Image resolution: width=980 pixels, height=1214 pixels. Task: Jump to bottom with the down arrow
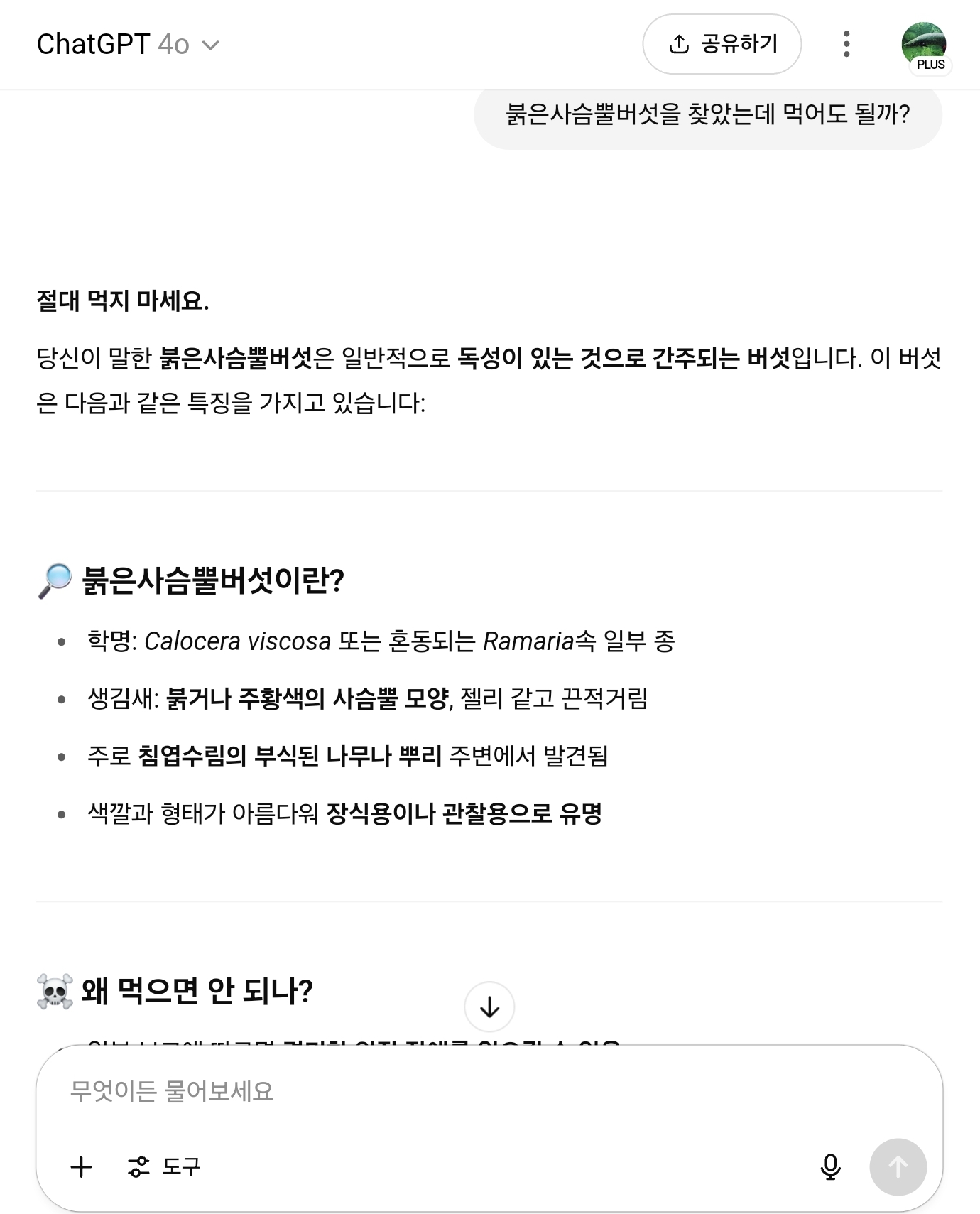(x=489, y=1007)
